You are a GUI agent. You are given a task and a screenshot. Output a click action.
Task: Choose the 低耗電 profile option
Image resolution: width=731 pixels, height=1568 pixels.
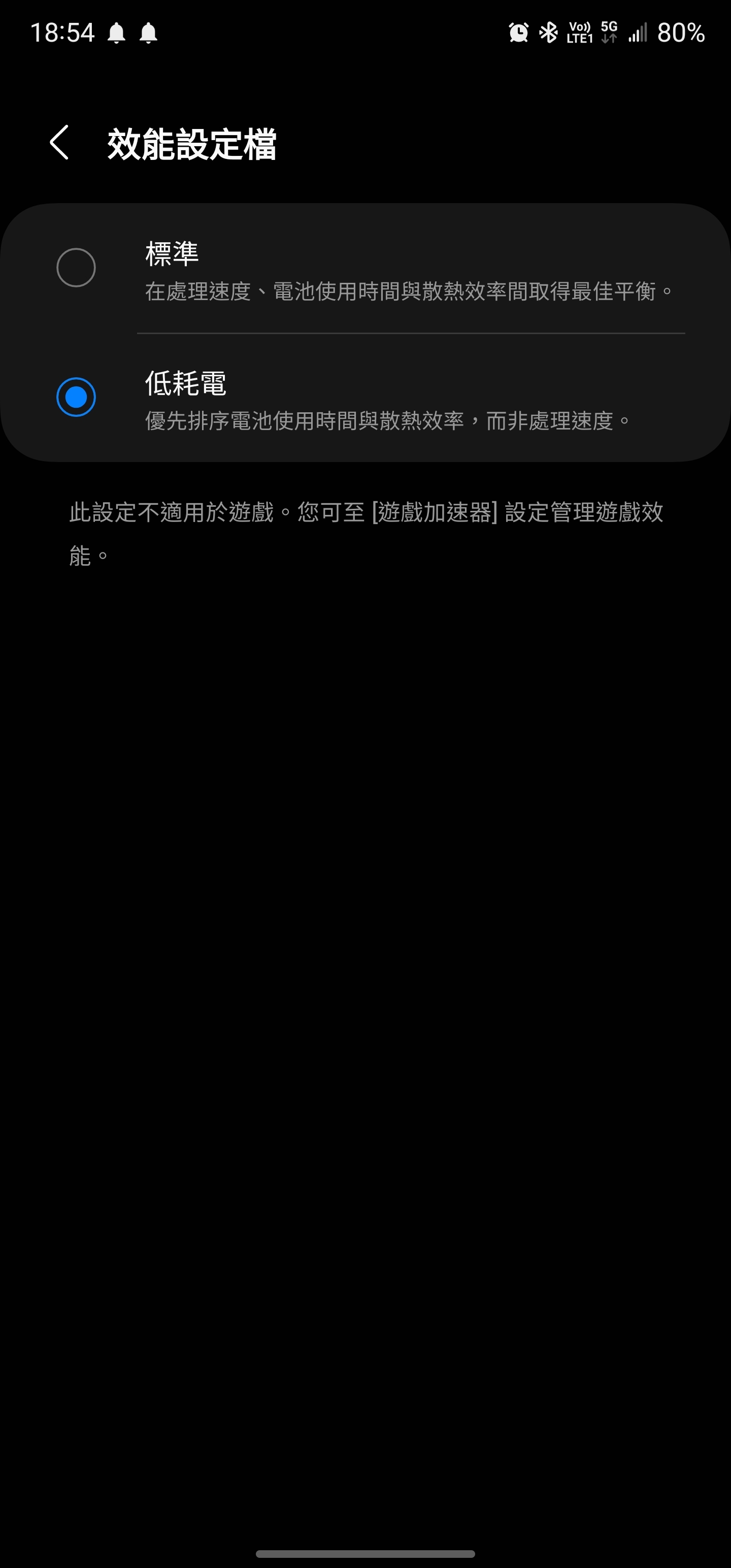[x=365, y=398]
